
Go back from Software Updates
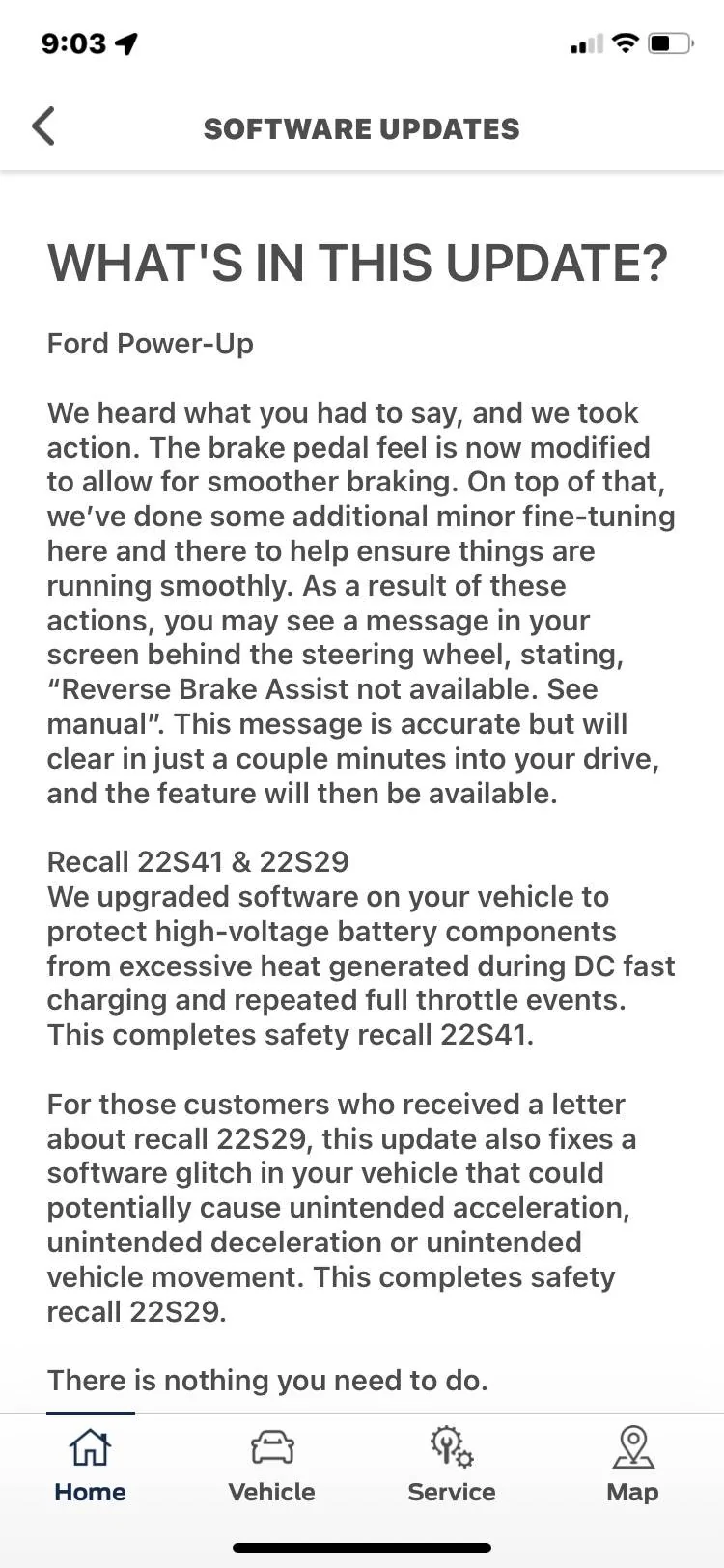point(43,127)
